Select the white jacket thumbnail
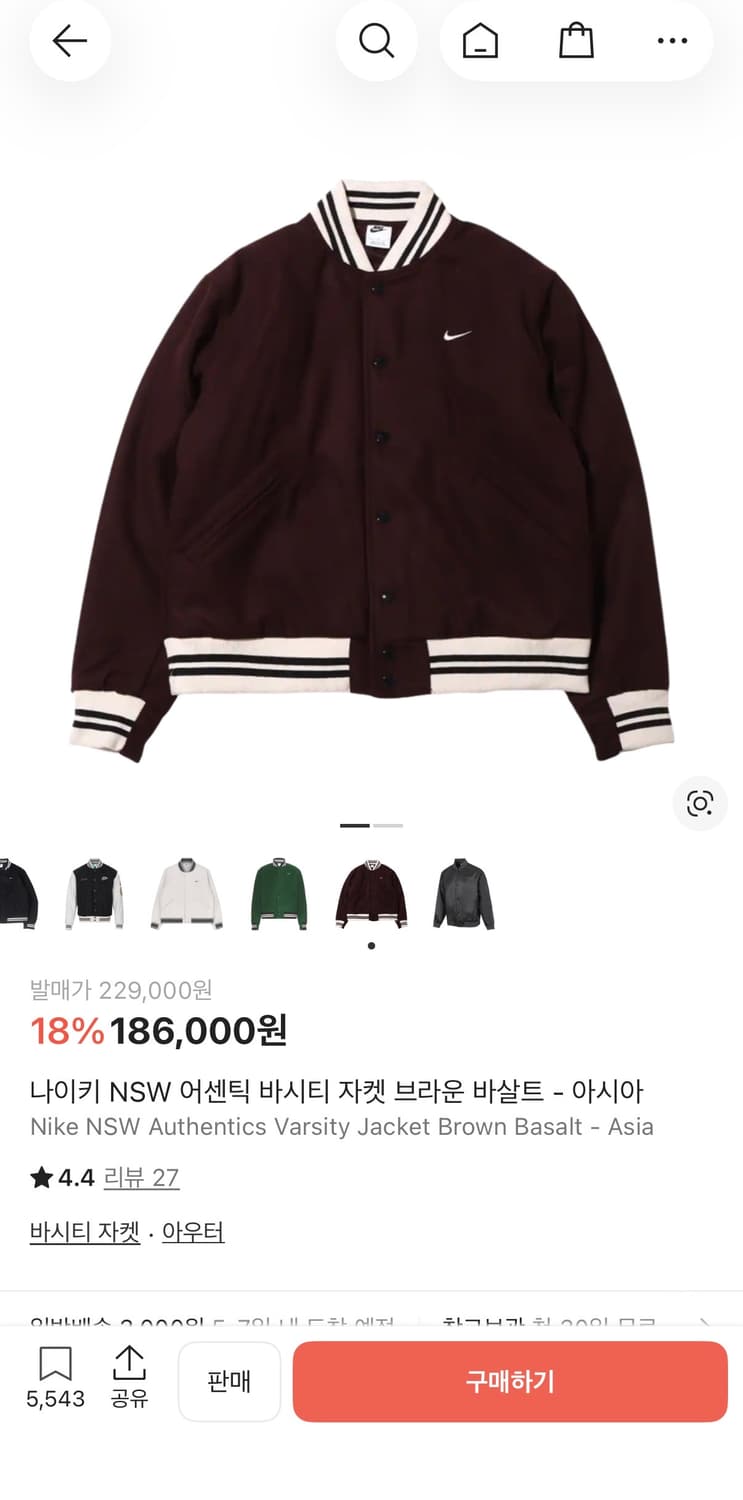The width and height of the screenshot is (743, 1500). [x=186, y=891]
